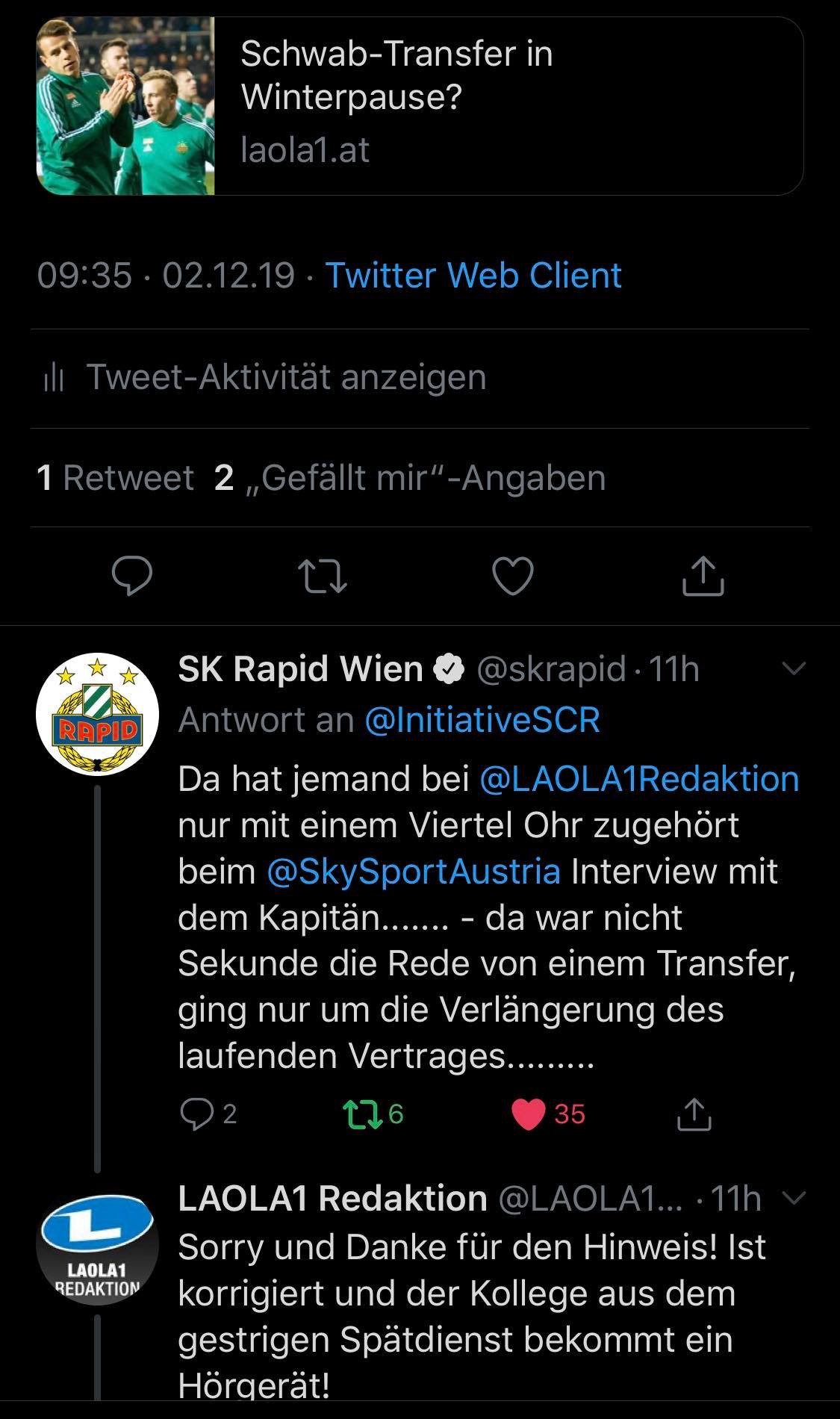Reply to SK Rapid Wien's tweet

coord(196,1114)
